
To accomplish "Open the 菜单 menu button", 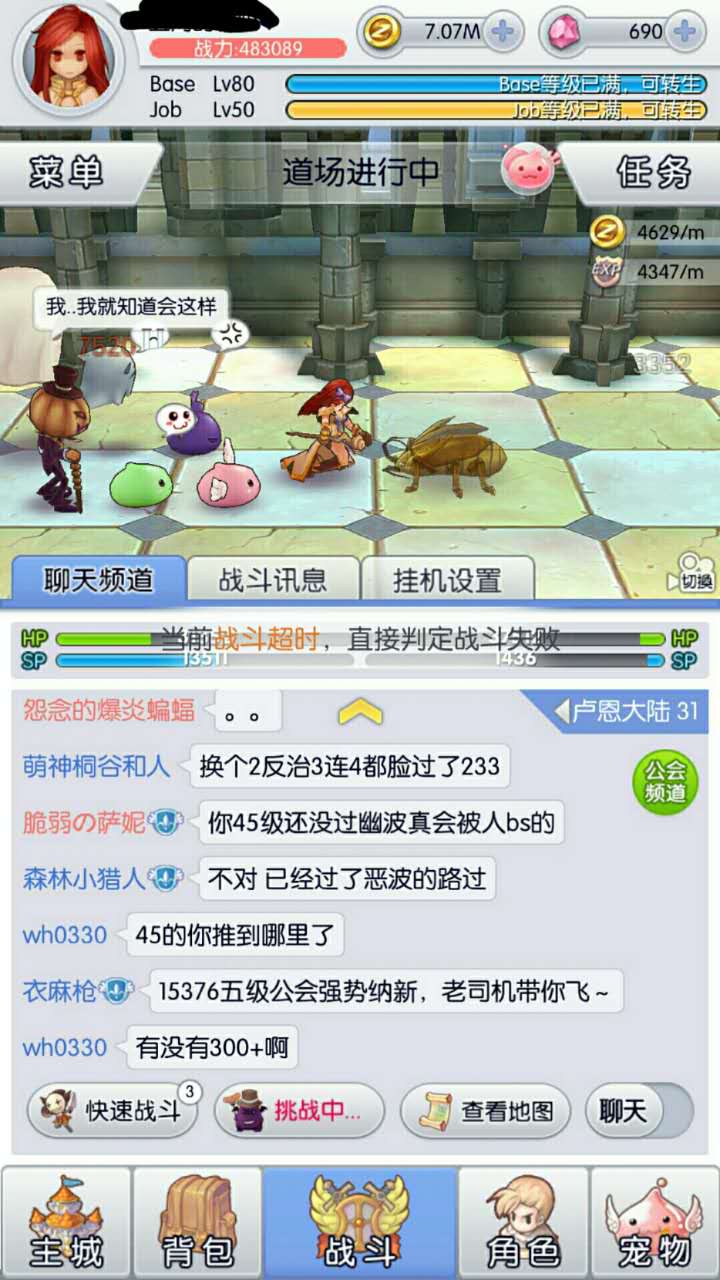I will click(70, 173).
